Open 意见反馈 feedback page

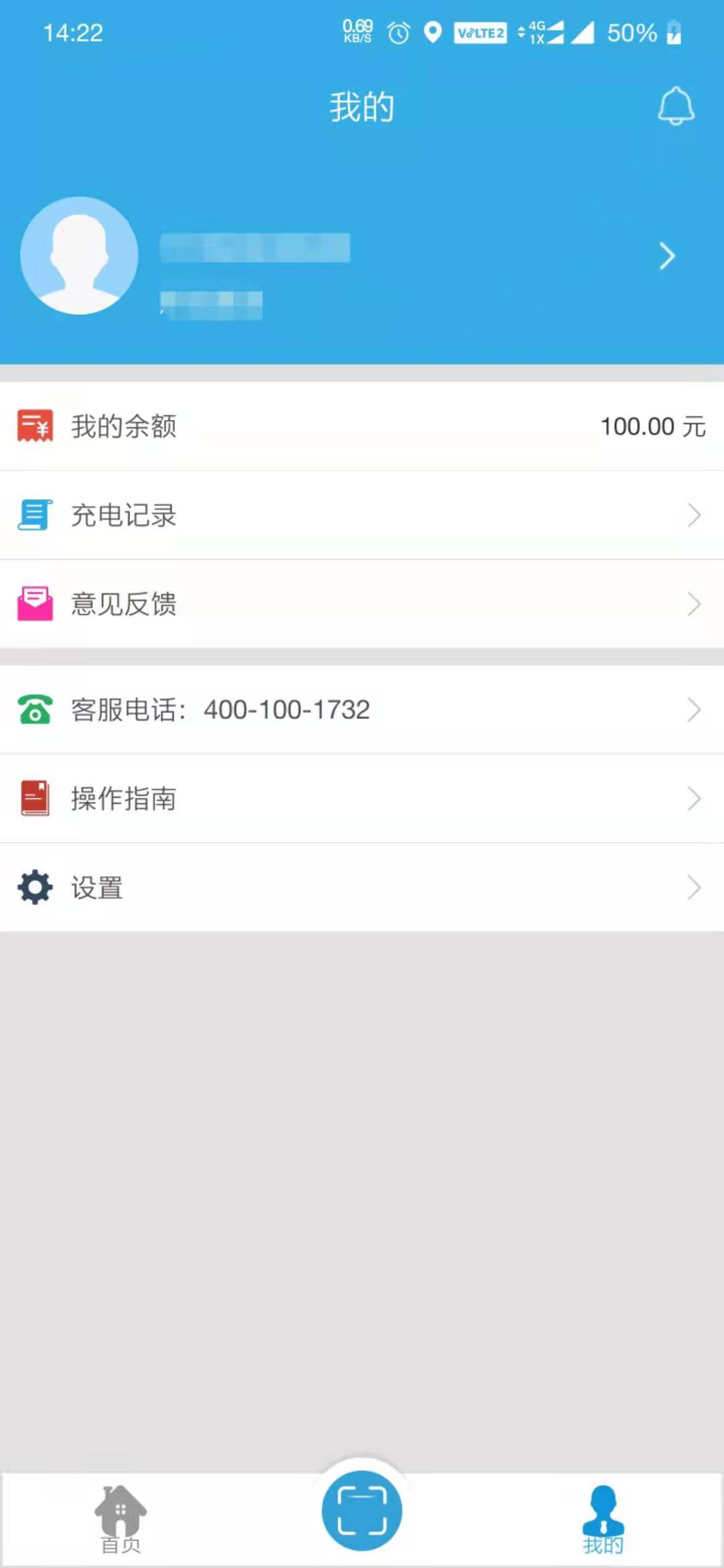(362, 604)
